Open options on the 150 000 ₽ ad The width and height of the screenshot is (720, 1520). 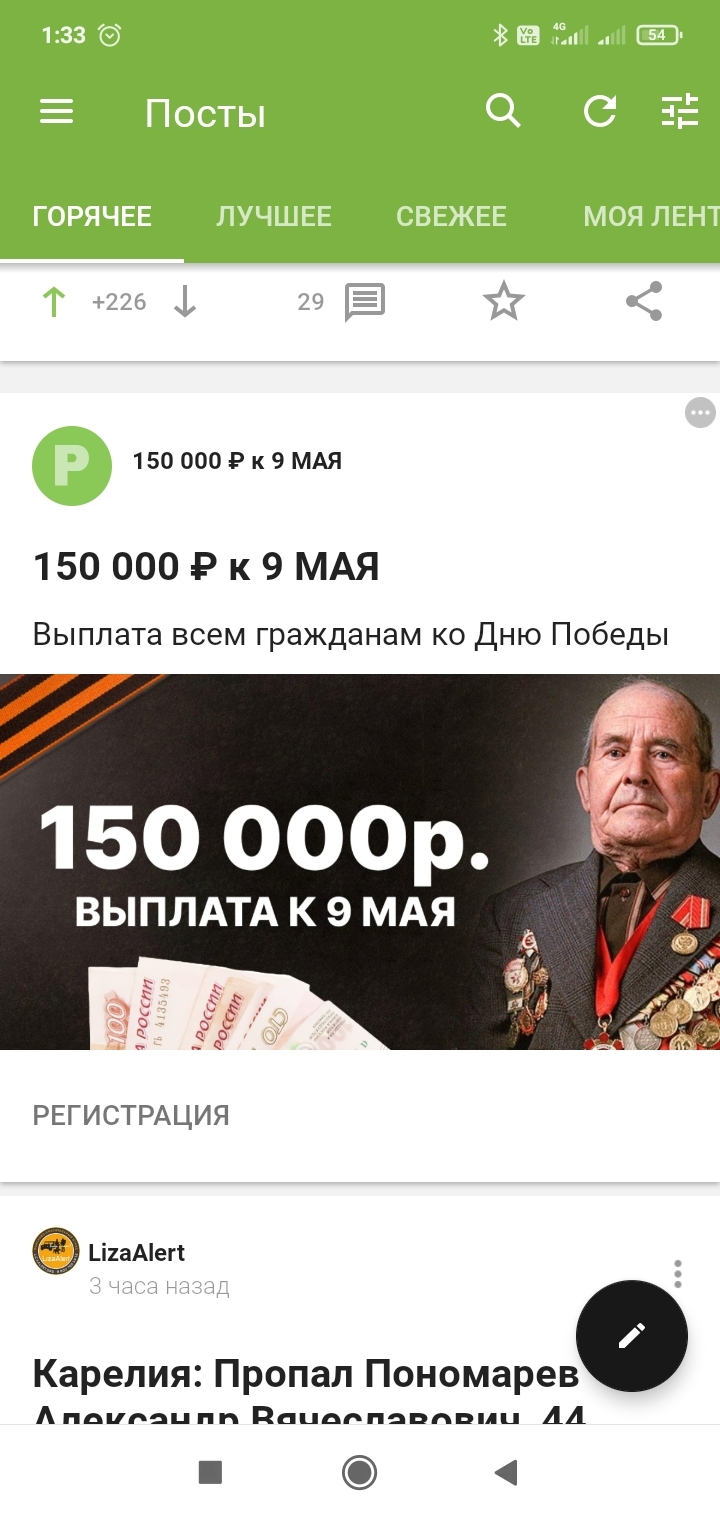[700, 412]
